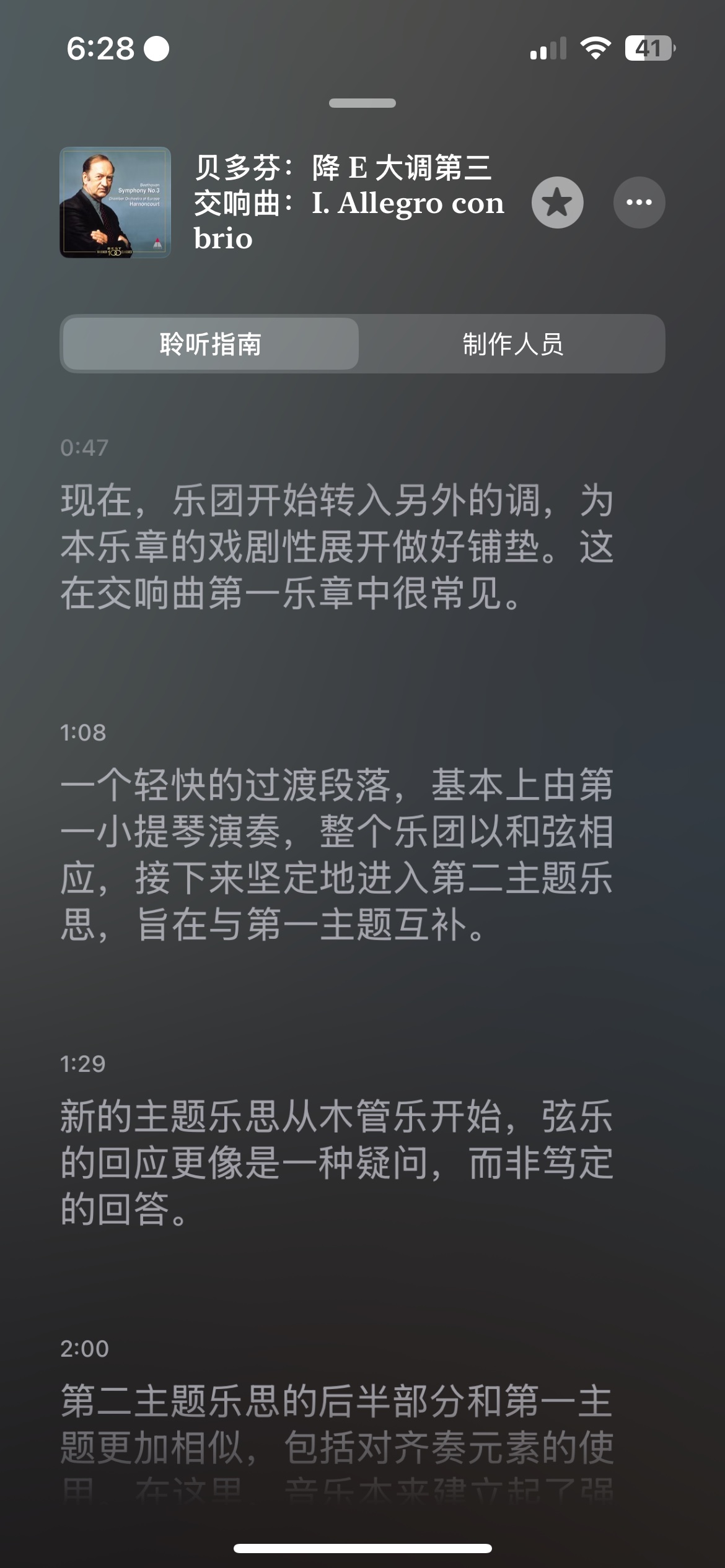725x1568 pixels.
Task: Select the 聆听指南 tab
Action: click(211, 344)
